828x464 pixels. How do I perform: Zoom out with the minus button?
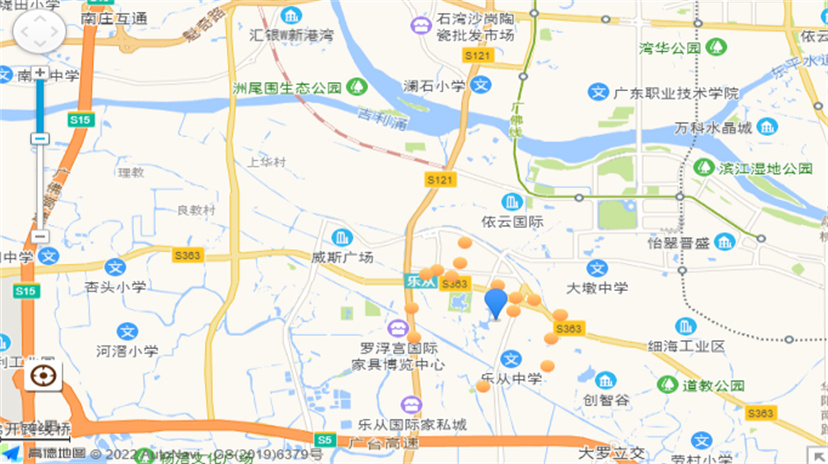(40, 237)
